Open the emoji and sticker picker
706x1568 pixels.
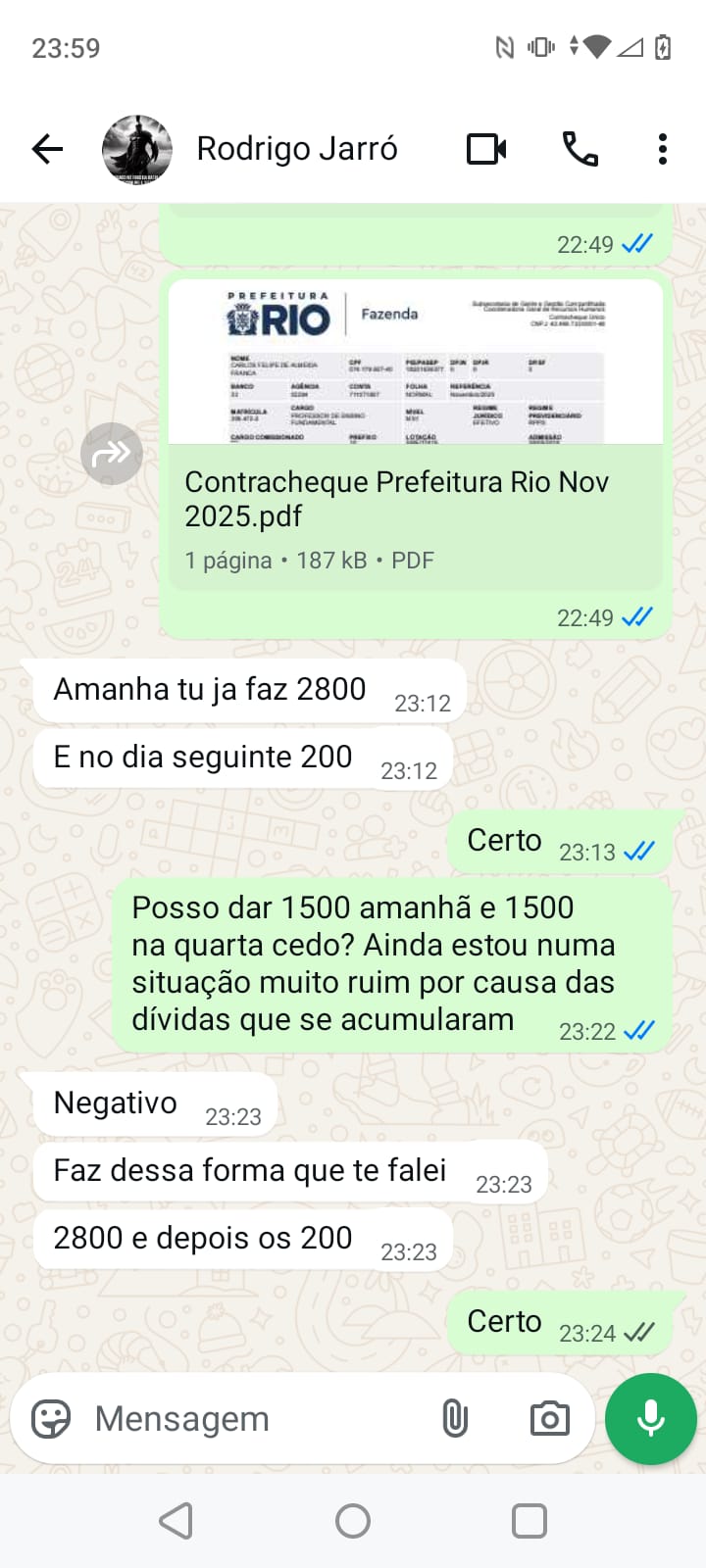pyautogui.click(x=51, y=1418)
